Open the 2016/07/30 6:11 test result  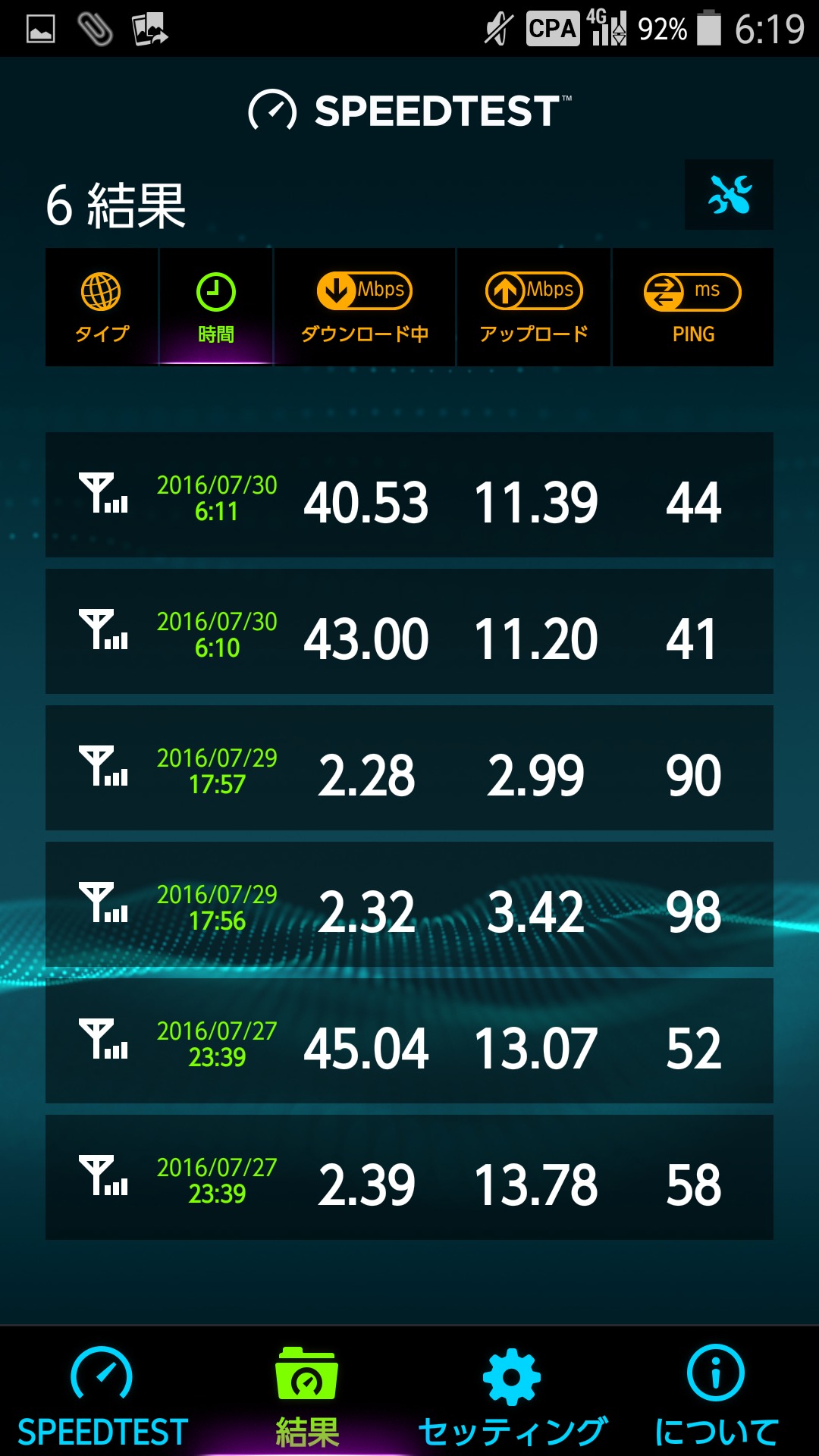409,495
